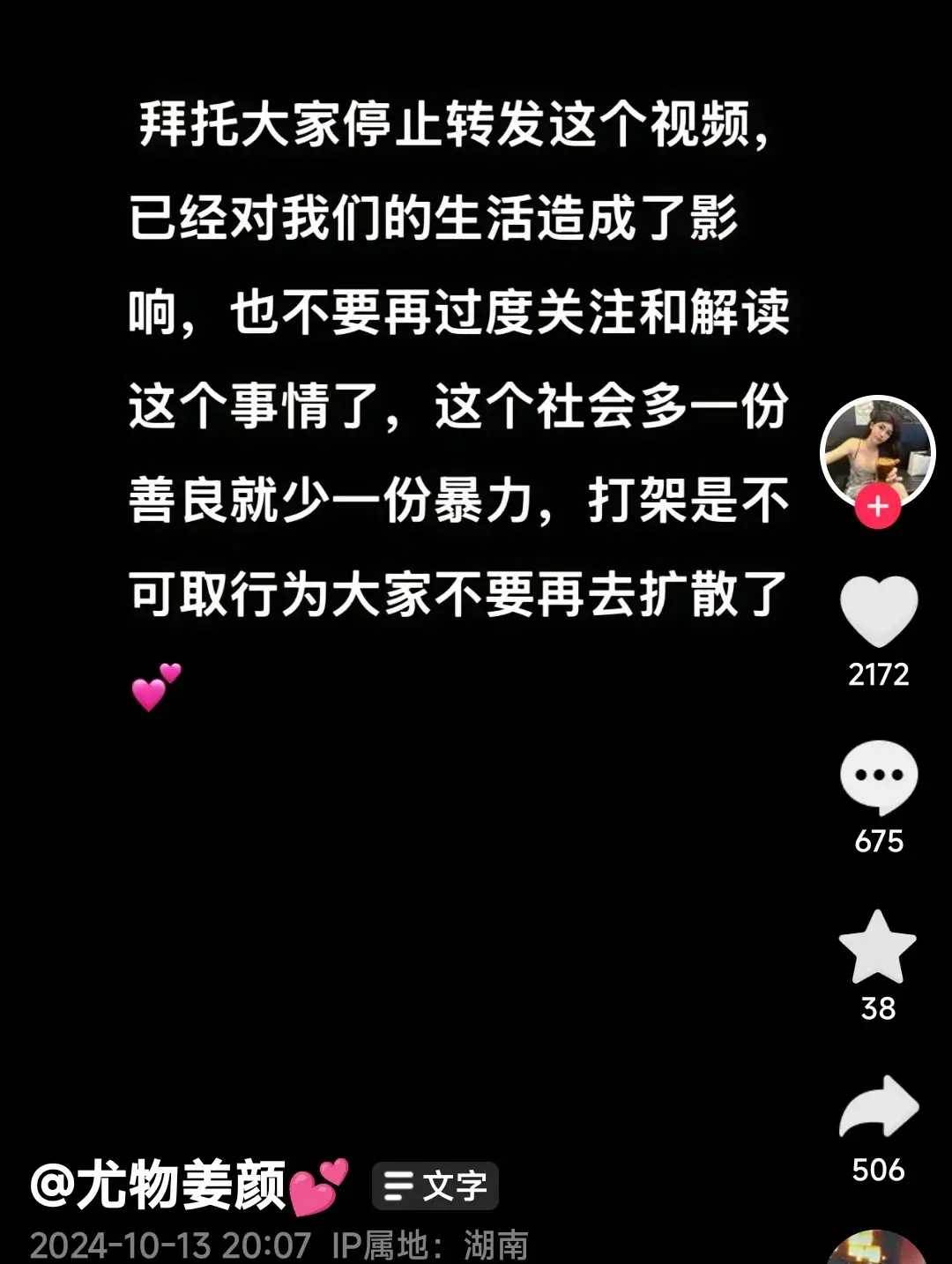The width and height of the screenshot is (952, 1264).
Task: Open the 文字 text tag
Action: pos(435,1186)
